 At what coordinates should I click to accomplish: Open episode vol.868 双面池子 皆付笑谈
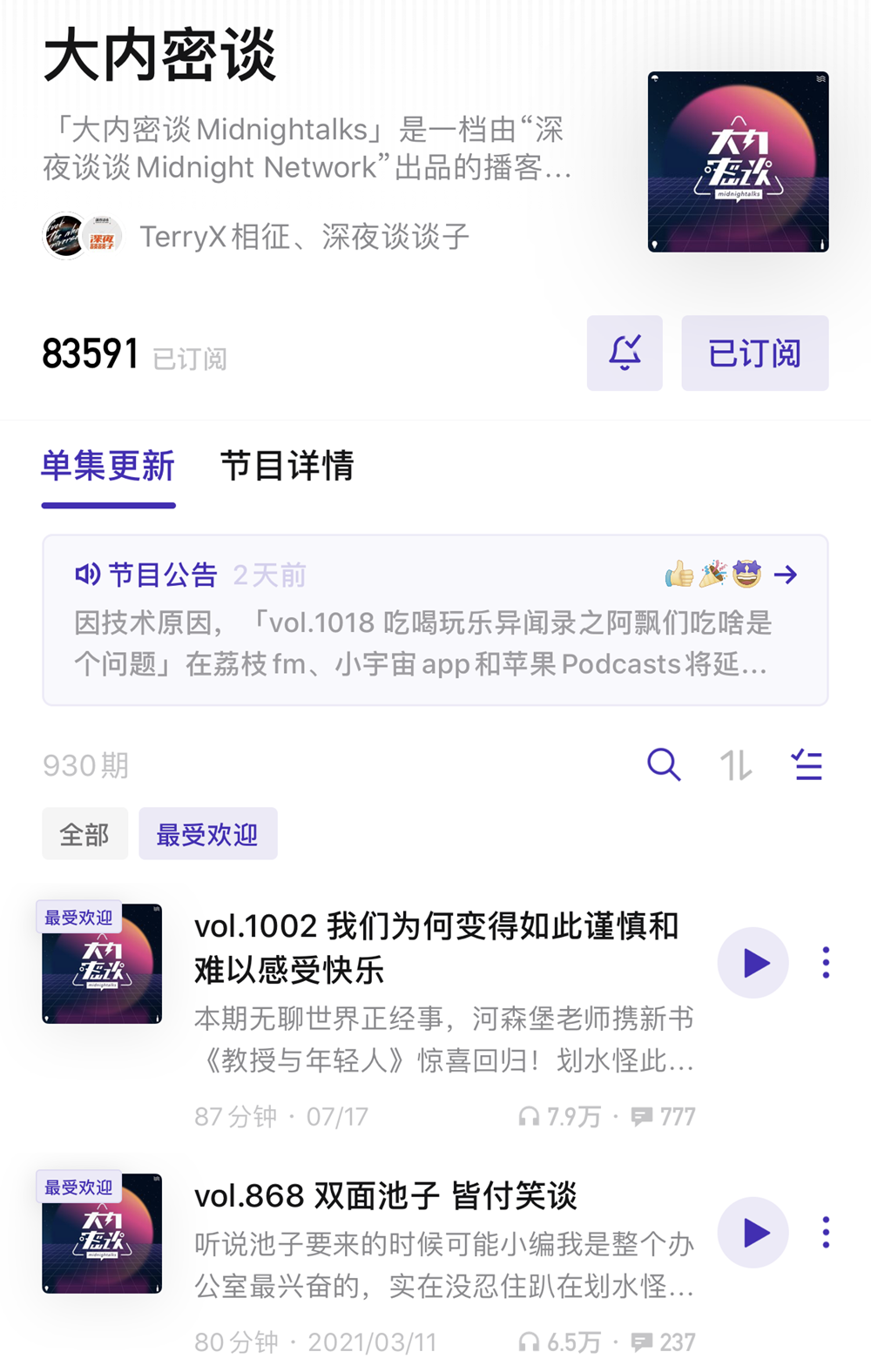point(385,1196)
